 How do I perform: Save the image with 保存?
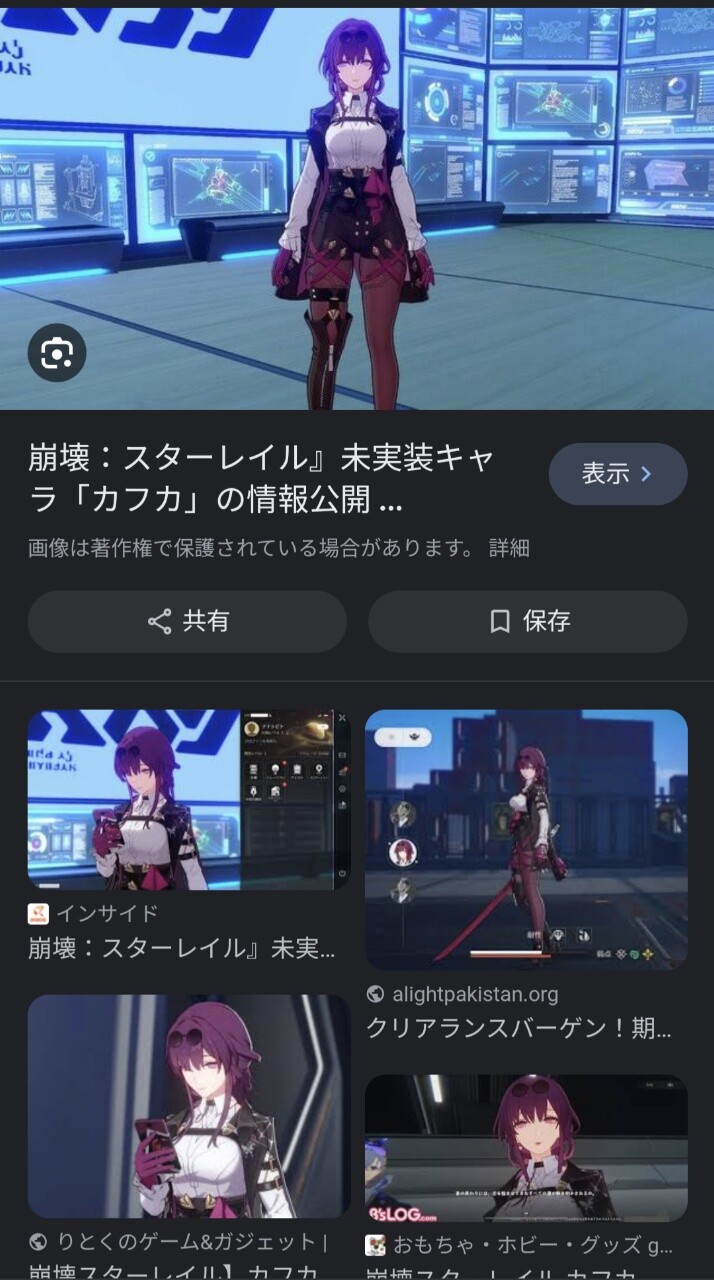click(x=527, y=621)
